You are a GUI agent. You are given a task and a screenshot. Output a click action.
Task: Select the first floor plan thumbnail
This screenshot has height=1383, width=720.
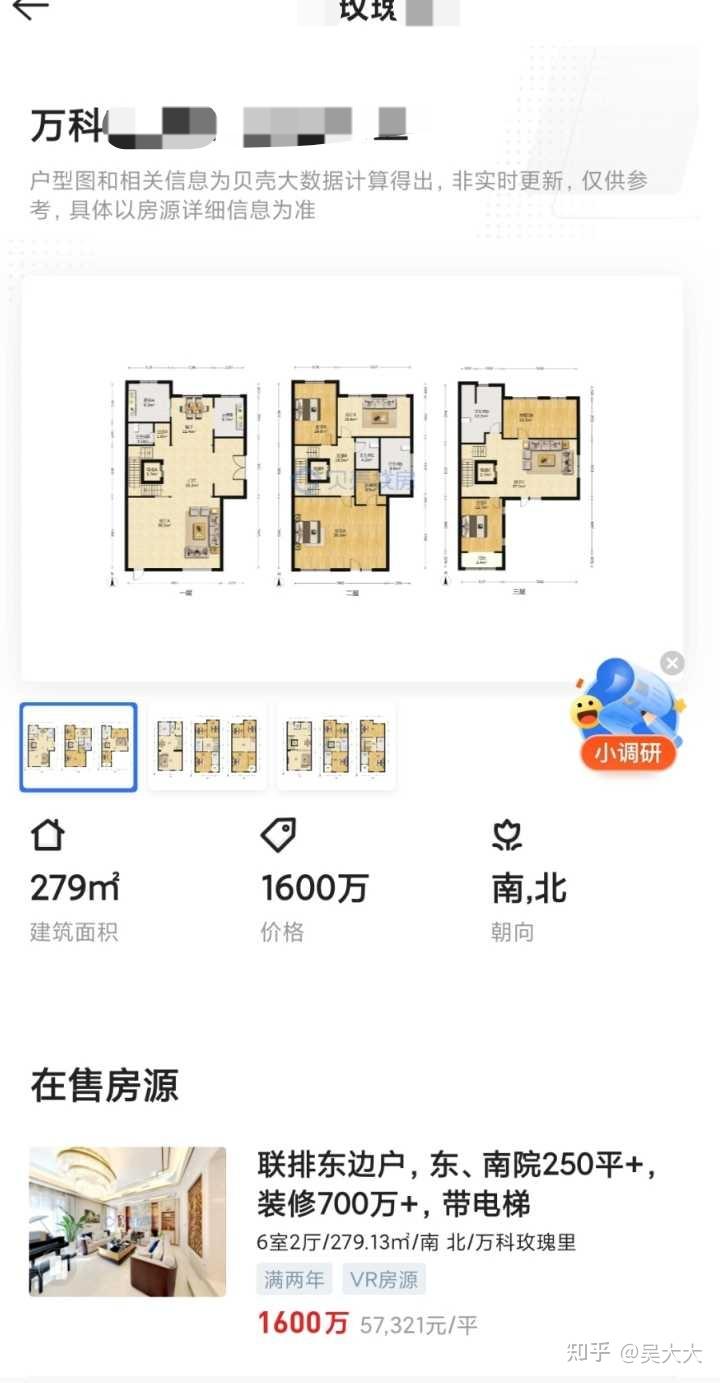78,747
